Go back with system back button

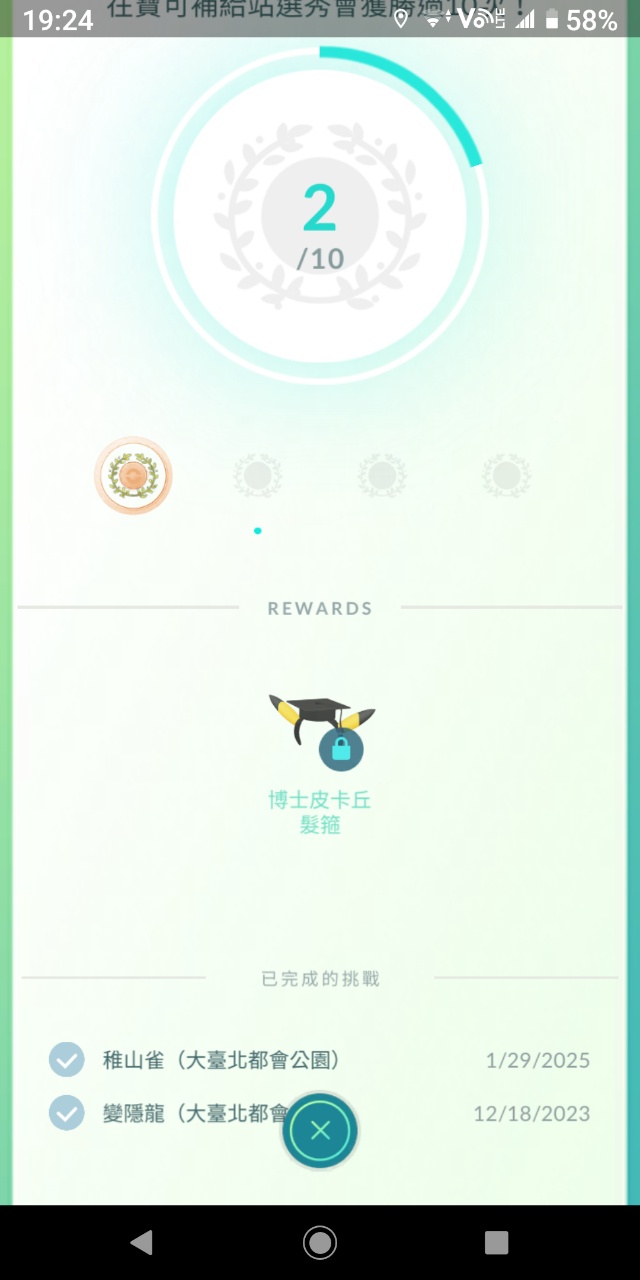142,1242
